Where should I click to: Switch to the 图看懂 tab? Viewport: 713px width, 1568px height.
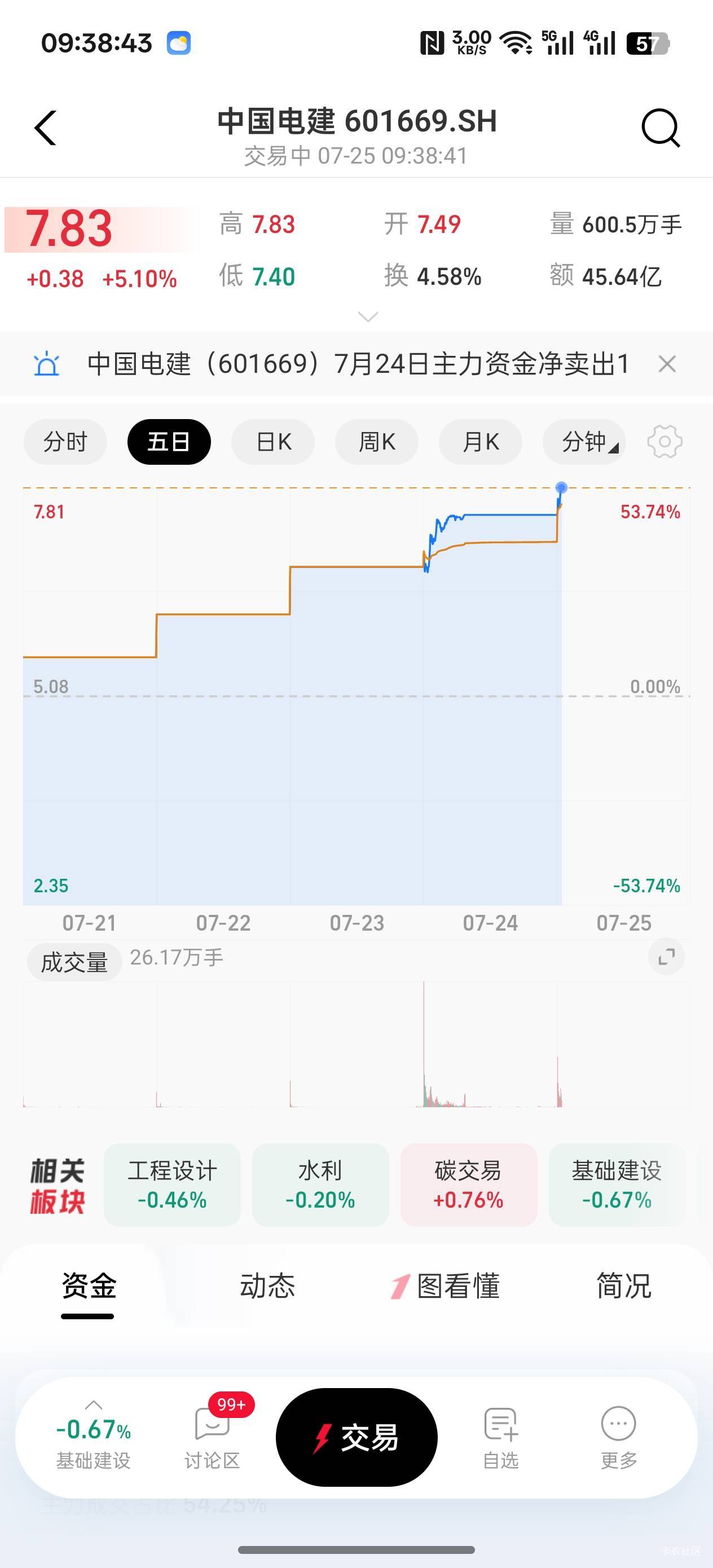[444, 1285]
